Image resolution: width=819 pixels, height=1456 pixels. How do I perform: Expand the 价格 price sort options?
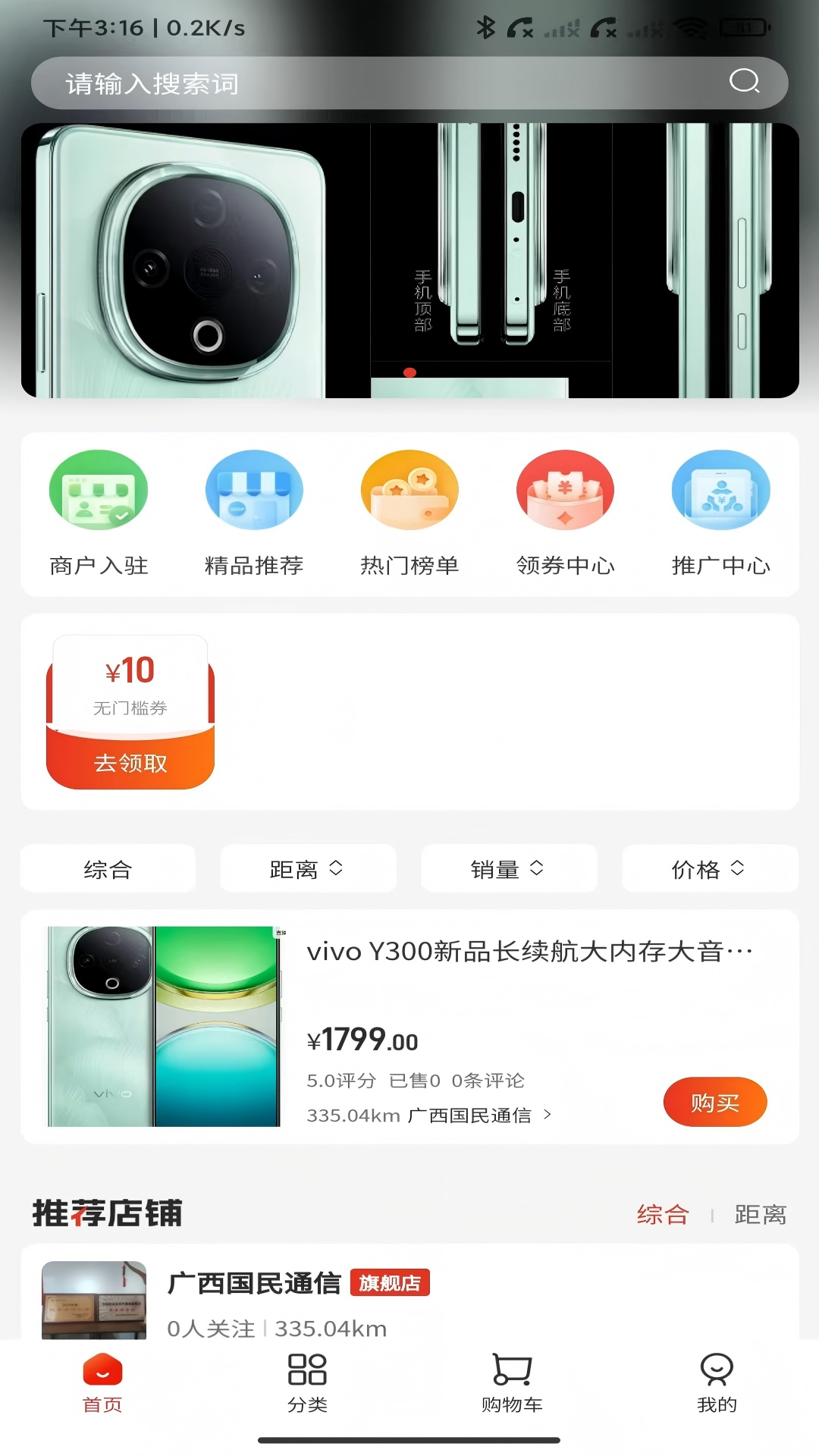pos(710,869)
